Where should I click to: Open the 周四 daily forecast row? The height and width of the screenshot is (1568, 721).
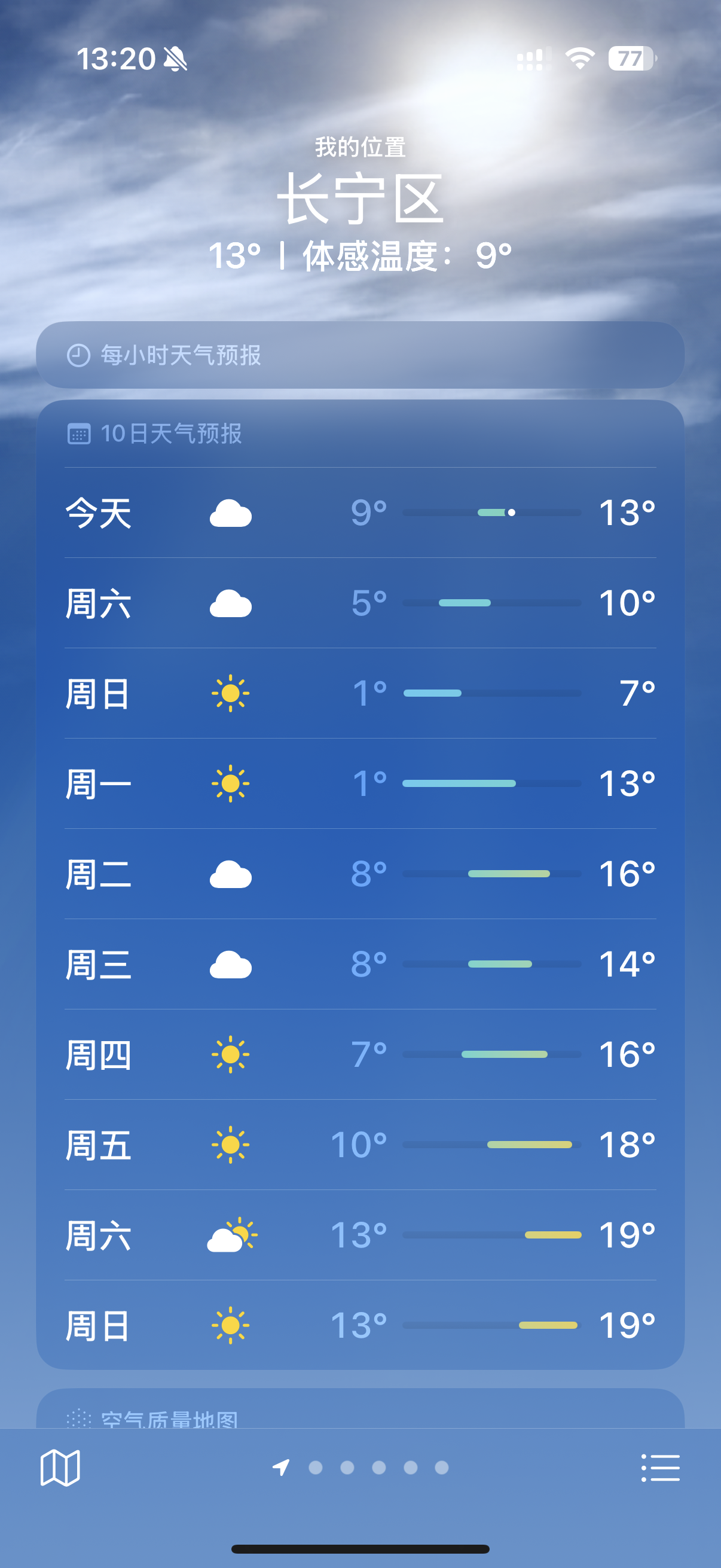click(360, 1054)
